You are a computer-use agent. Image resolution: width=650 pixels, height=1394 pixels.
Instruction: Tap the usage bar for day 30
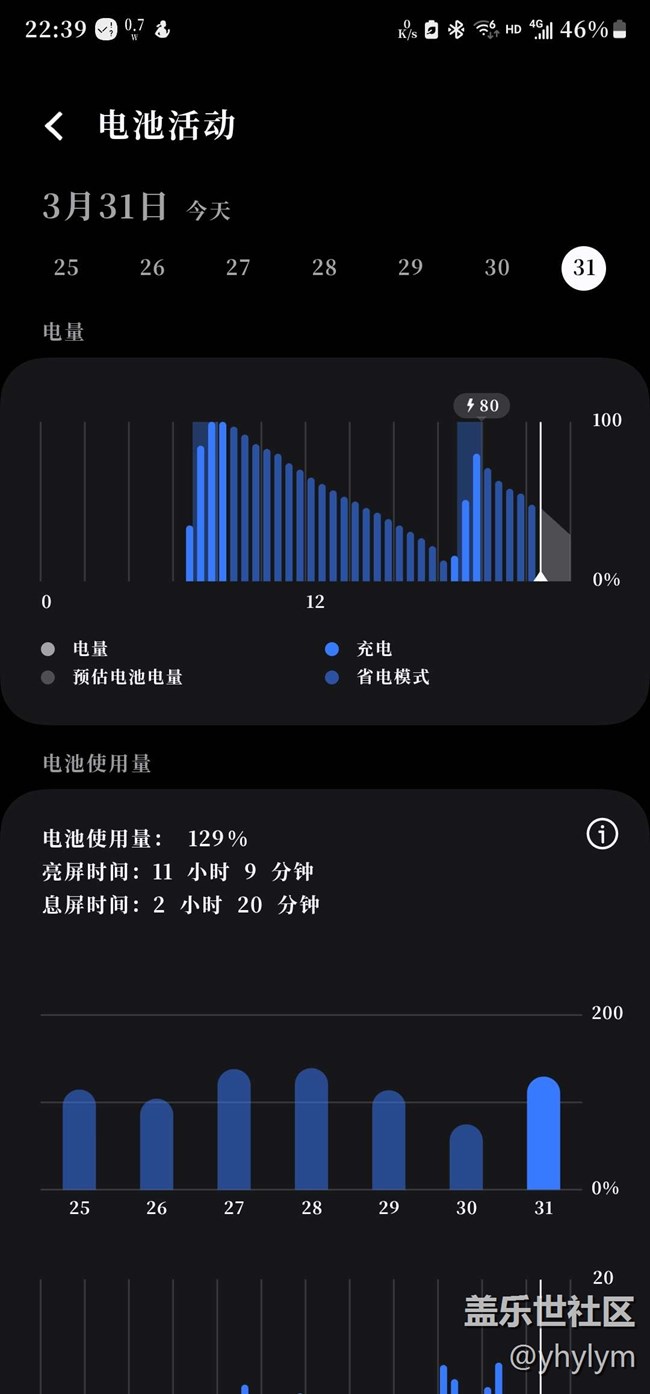pyautogui.click(x=466, y=1157)
